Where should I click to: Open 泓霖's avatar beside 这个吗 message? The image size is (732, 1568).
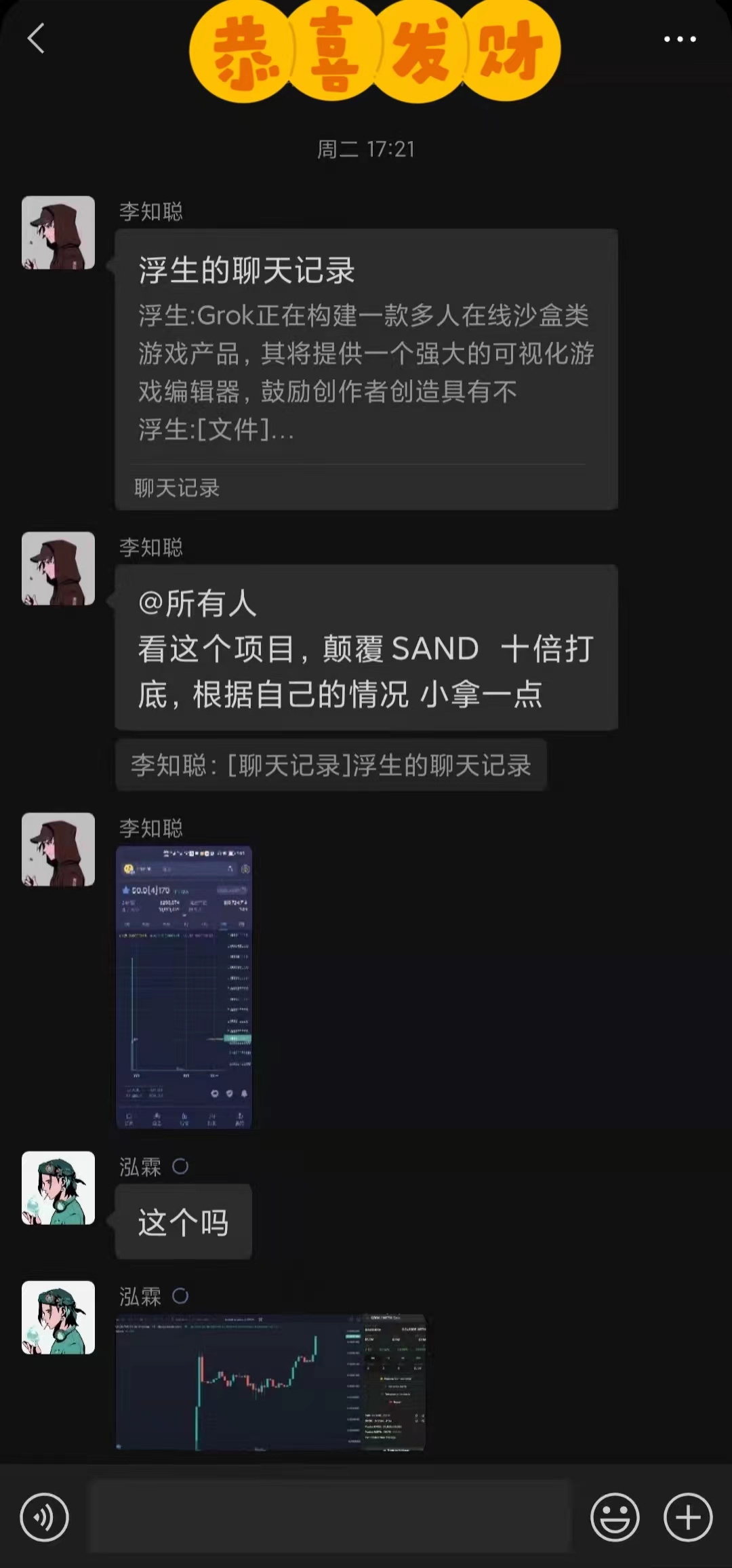coord(58,1188)
